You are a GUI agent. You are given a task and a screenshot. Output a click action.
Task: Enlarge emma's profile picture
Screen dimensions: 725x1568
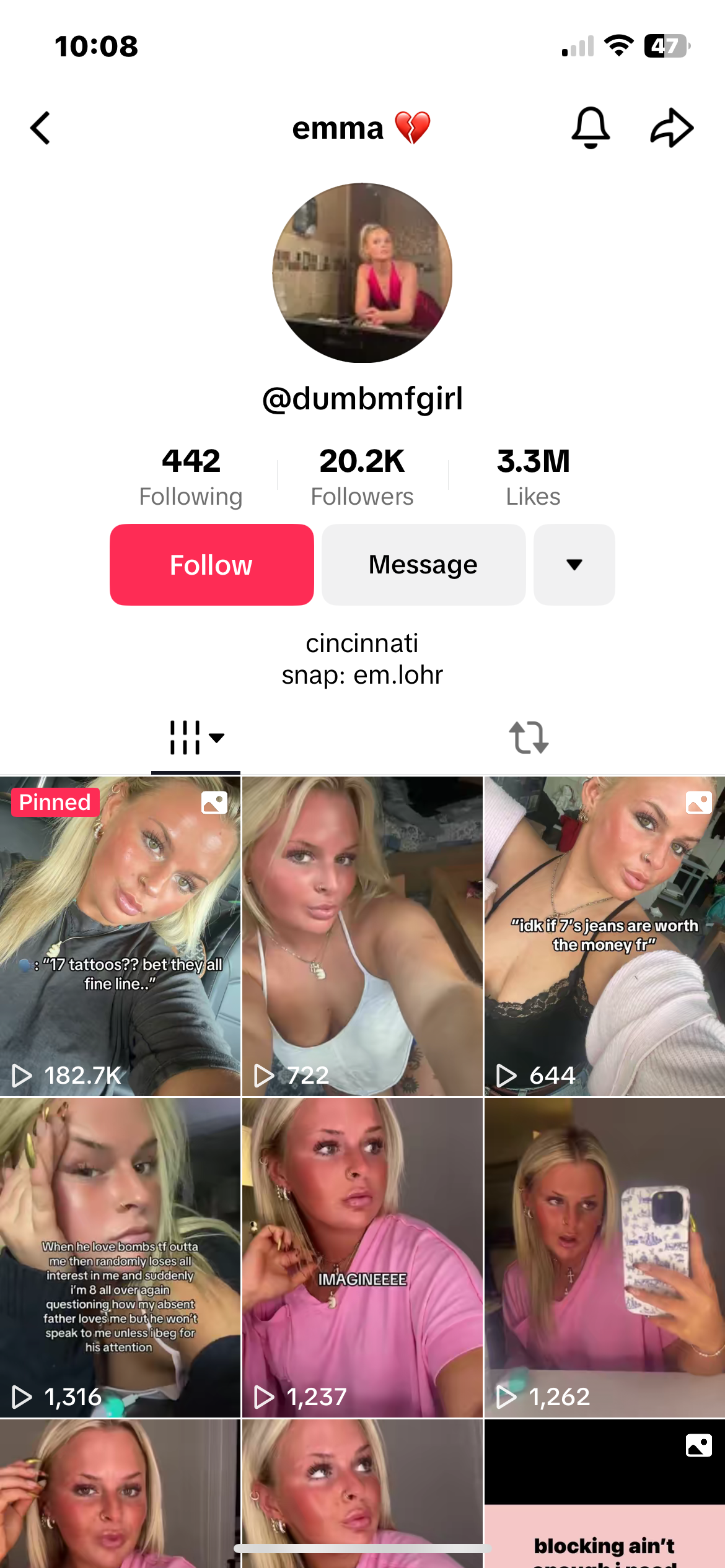[x=362, y=272]
